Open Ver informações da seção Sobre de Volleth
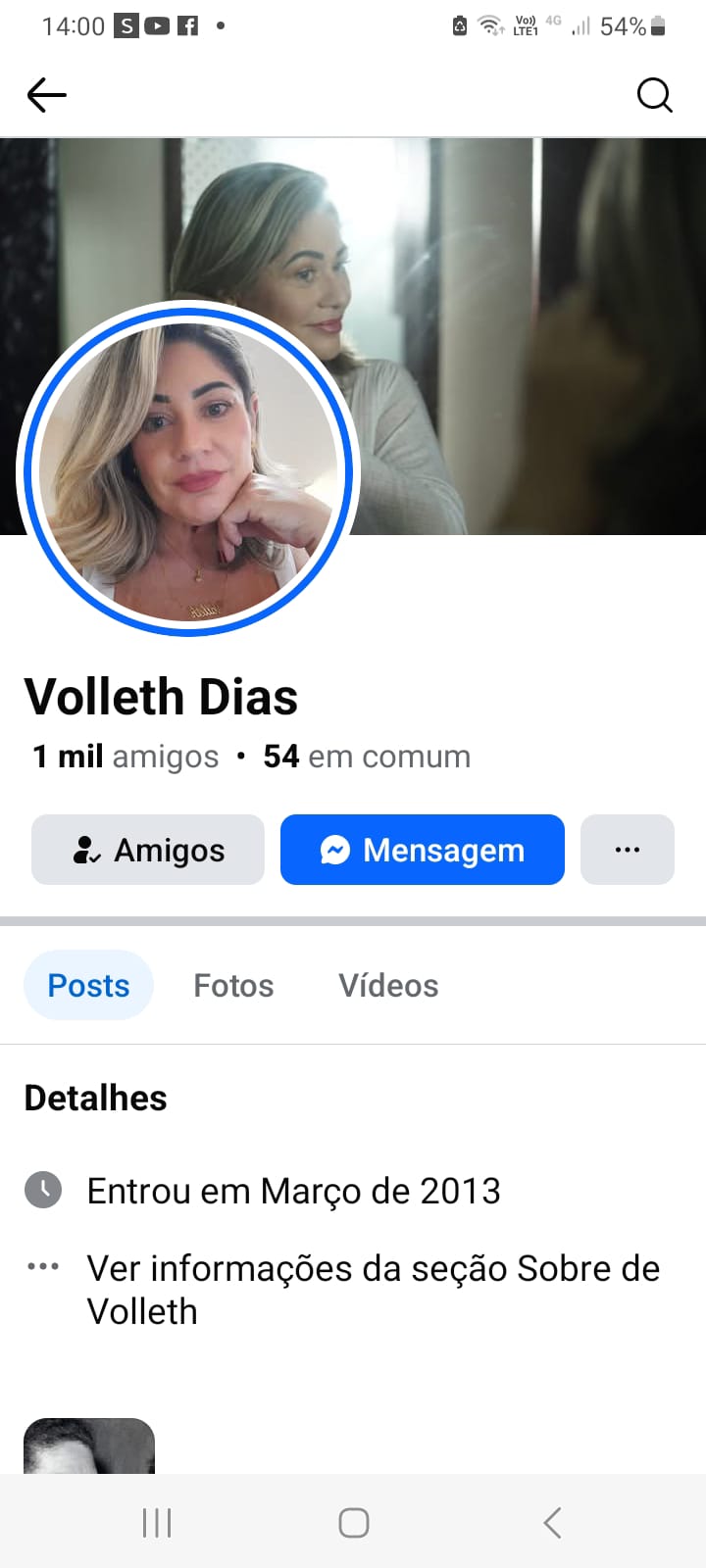Image resolution: width=706 pixels, height=1568 pixels. click(373, 1289)
